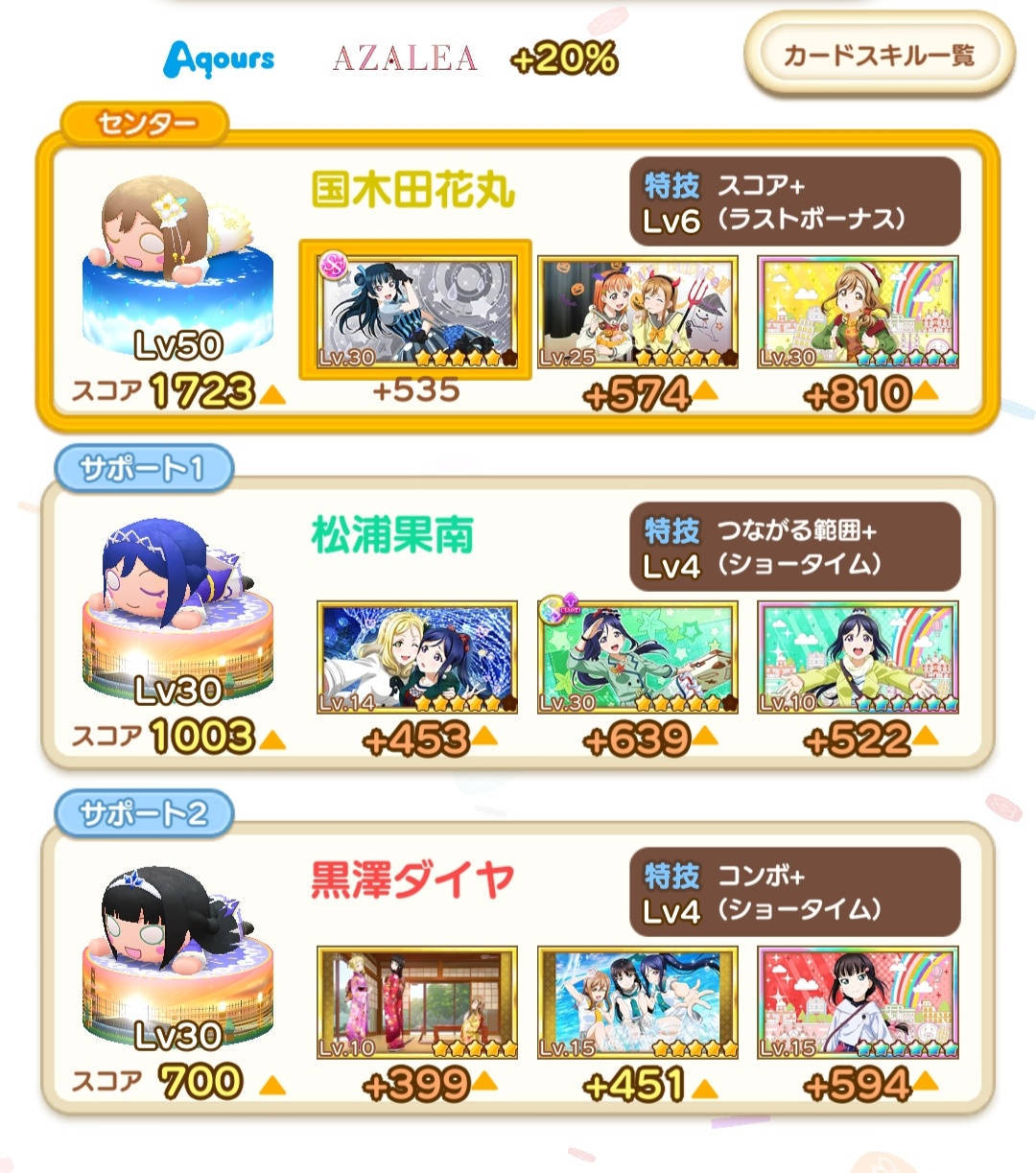The width and height of the screenshot is (1036, 1173).
Task: Select the Halloween card with +574 score
Action: tap(637, 313)
